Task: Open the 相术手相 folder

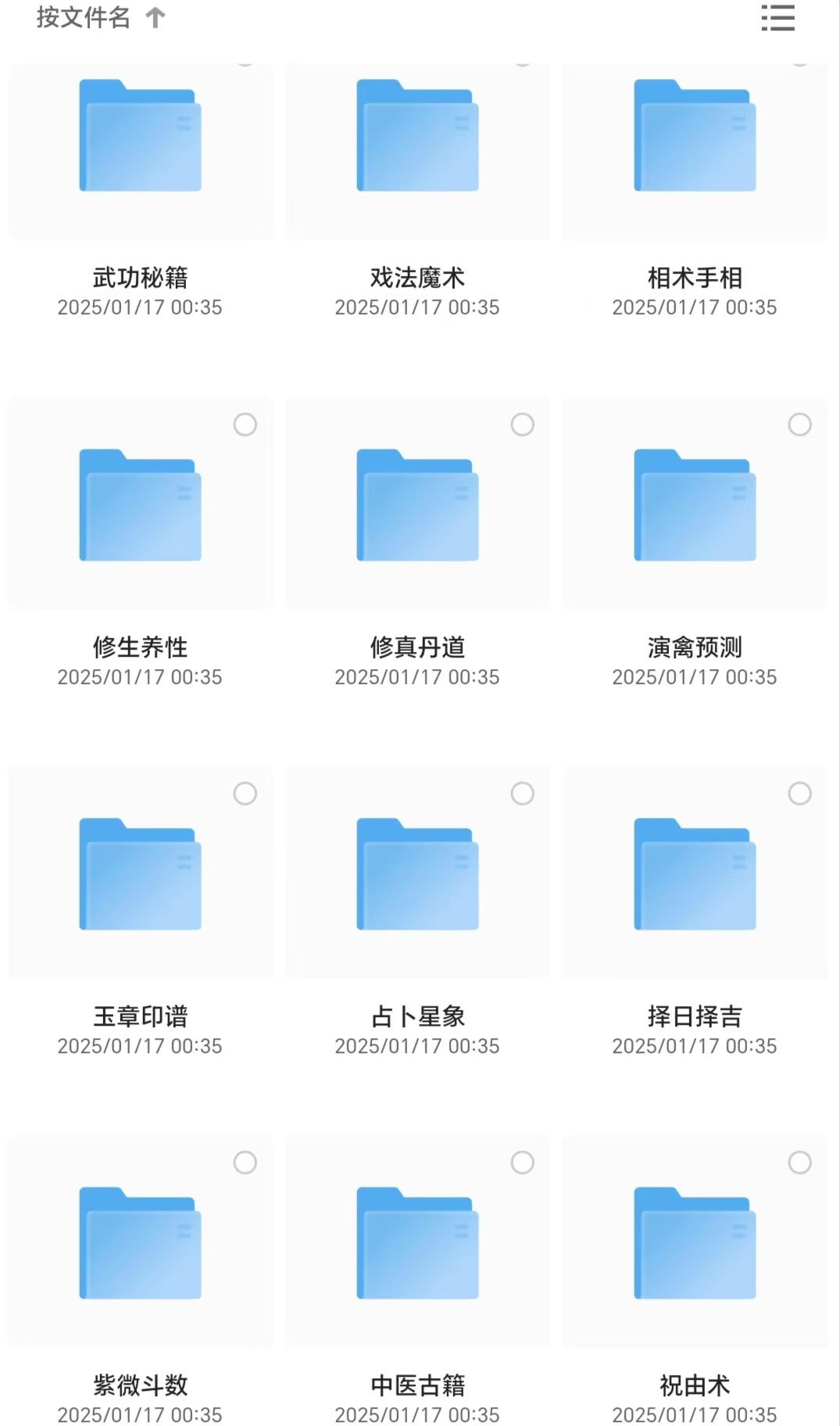Action: point(695,136)
